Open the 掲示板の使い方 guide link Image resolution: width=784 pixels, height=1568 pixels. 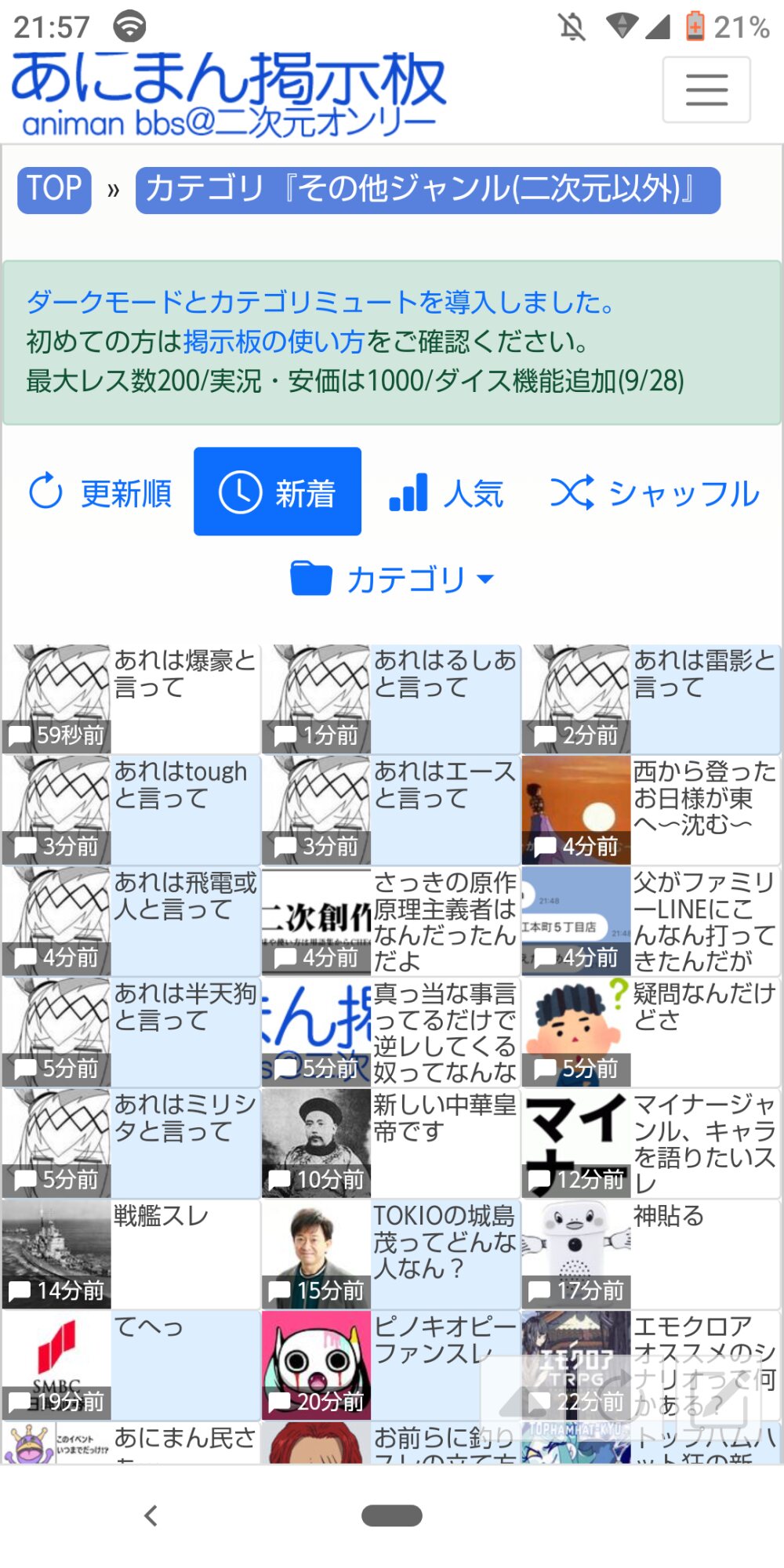click(x=274, y=342)
